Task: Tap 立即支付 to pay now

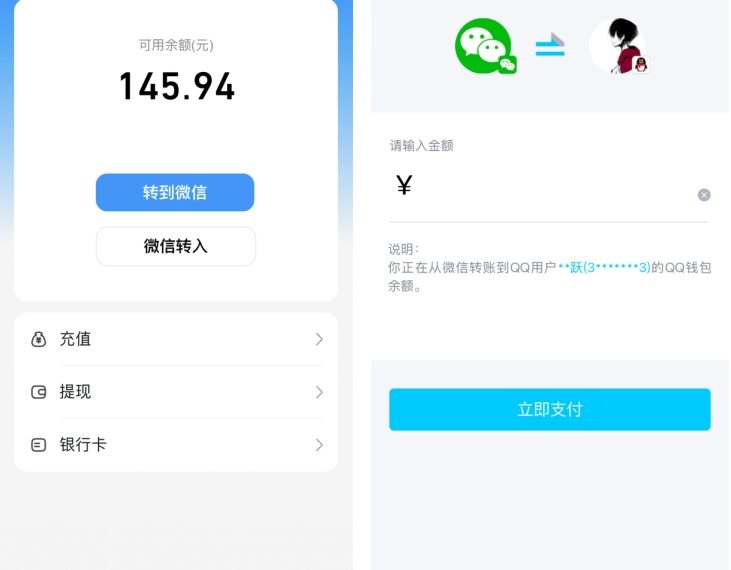Action: (x=549, y=409)
